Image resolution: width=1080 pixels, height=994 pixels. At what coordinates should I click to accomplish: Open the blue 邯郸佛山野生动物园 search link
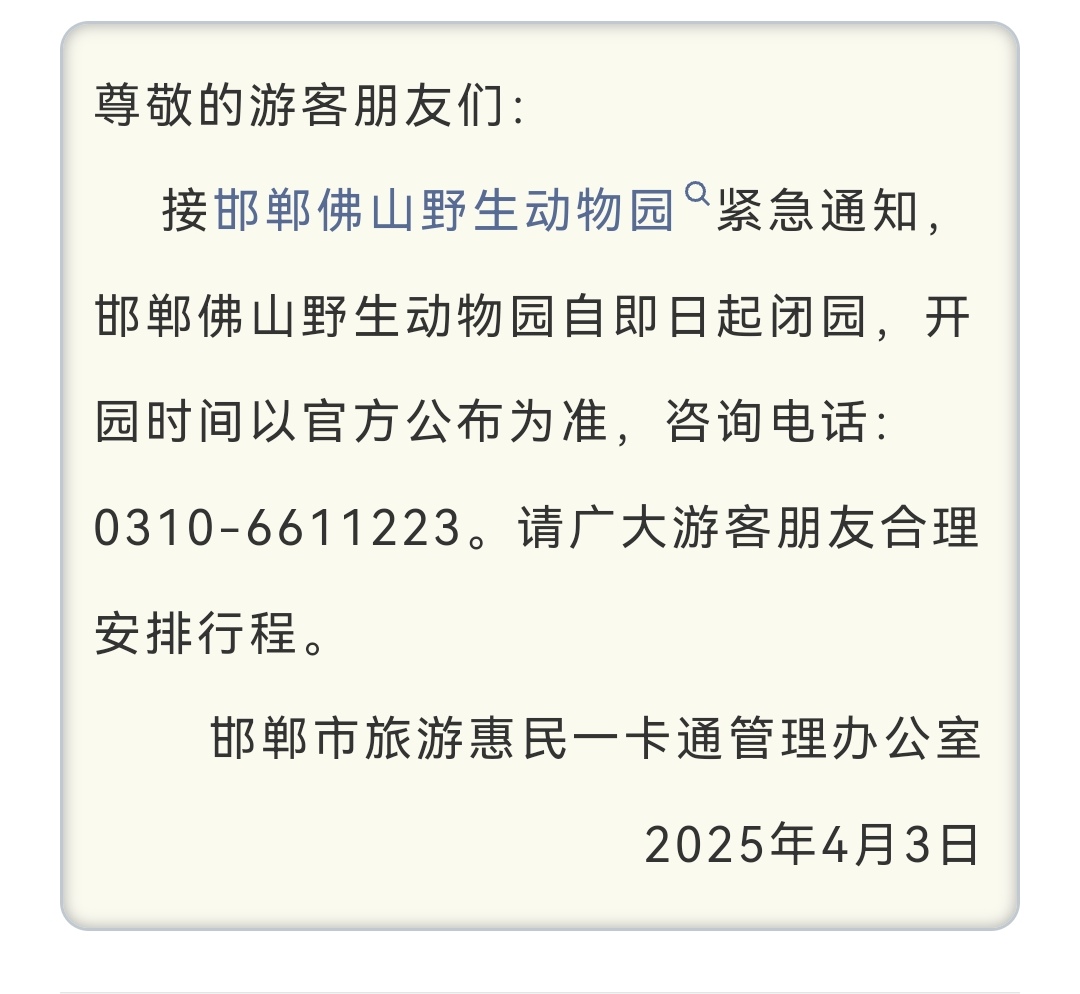click(x=446, y=211)
